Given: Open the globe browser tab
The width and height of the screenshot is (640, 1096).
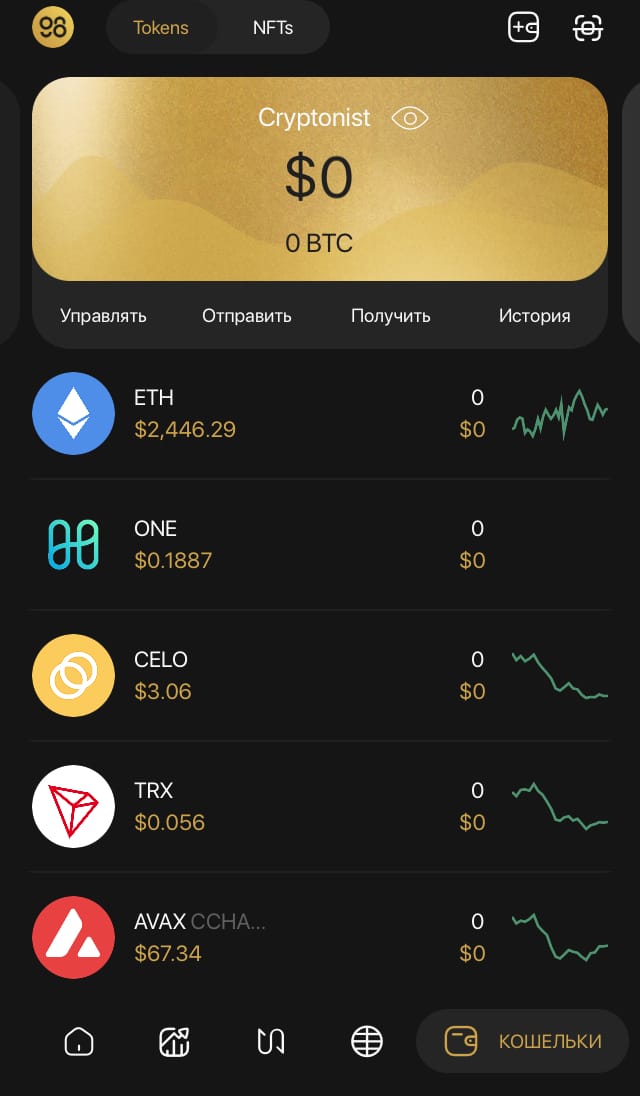Looking at the screenshot, I should [367, 1041].
